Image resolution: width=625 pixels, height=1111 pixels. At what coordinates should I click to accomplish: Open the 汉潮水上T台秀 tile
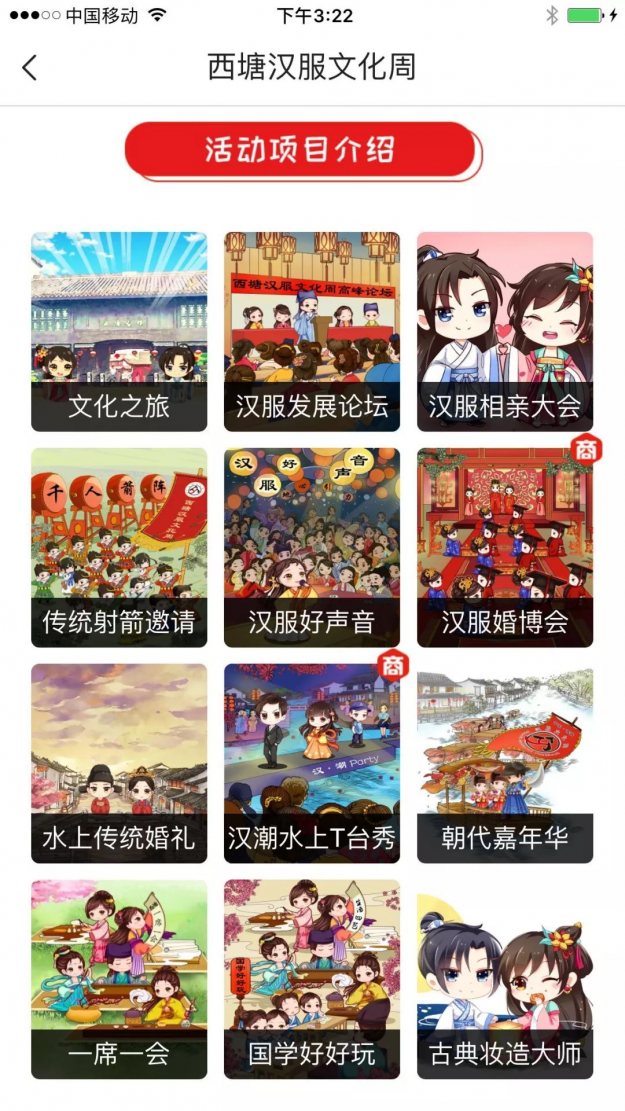tap(312, 764)
